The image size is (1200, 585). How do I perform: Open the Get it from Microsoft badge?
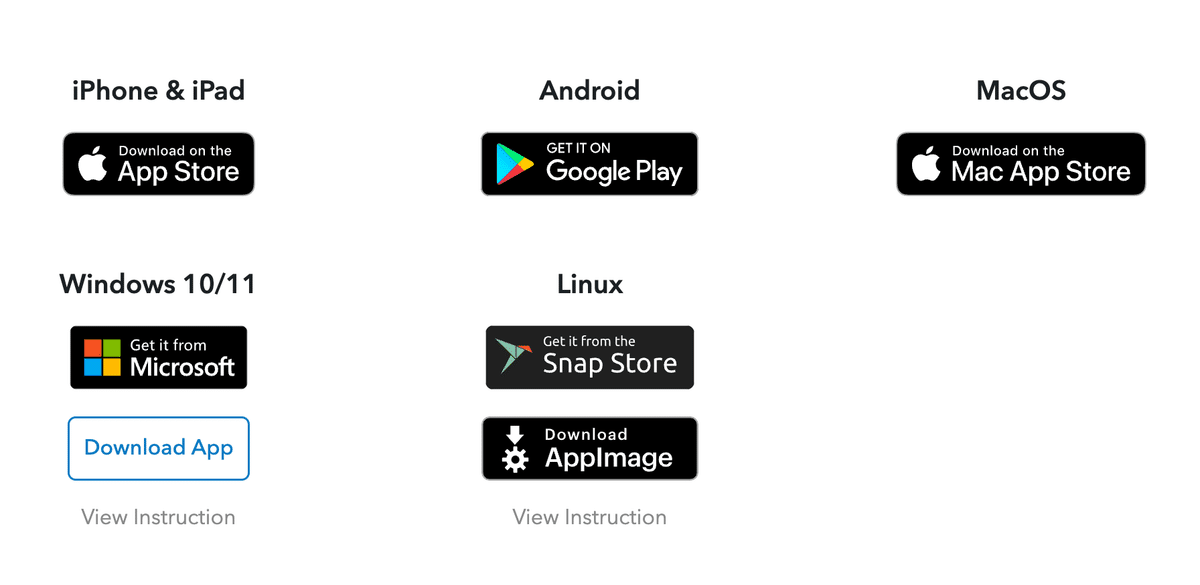point(158,357)
